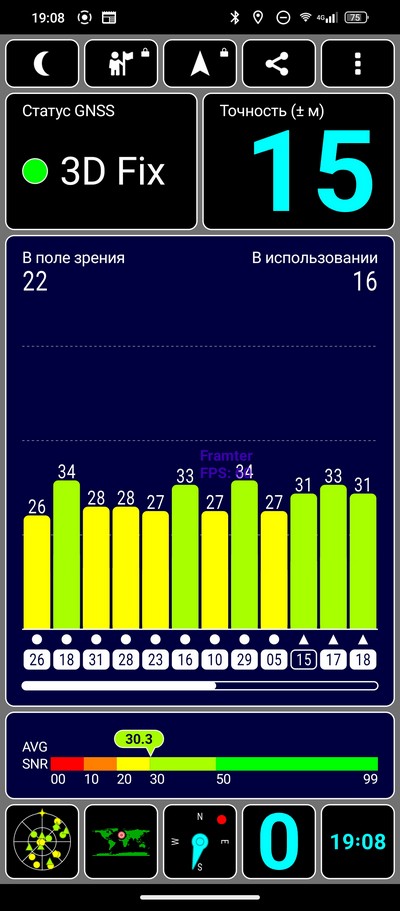Share the current GPS data

coord(278,64)
